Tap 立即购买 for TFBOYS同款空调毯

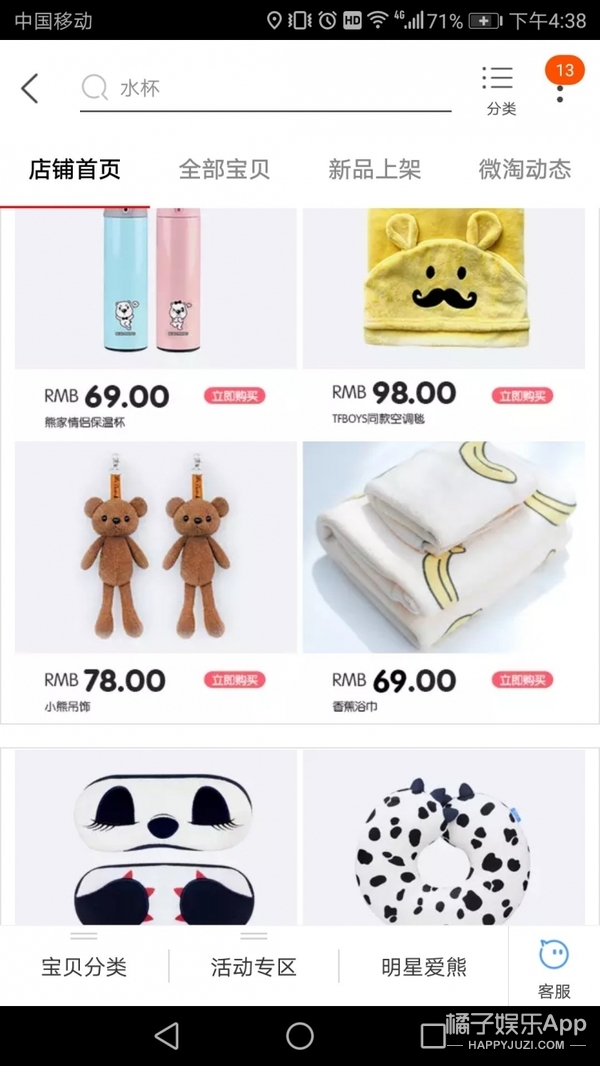click(x=522, y=396)
